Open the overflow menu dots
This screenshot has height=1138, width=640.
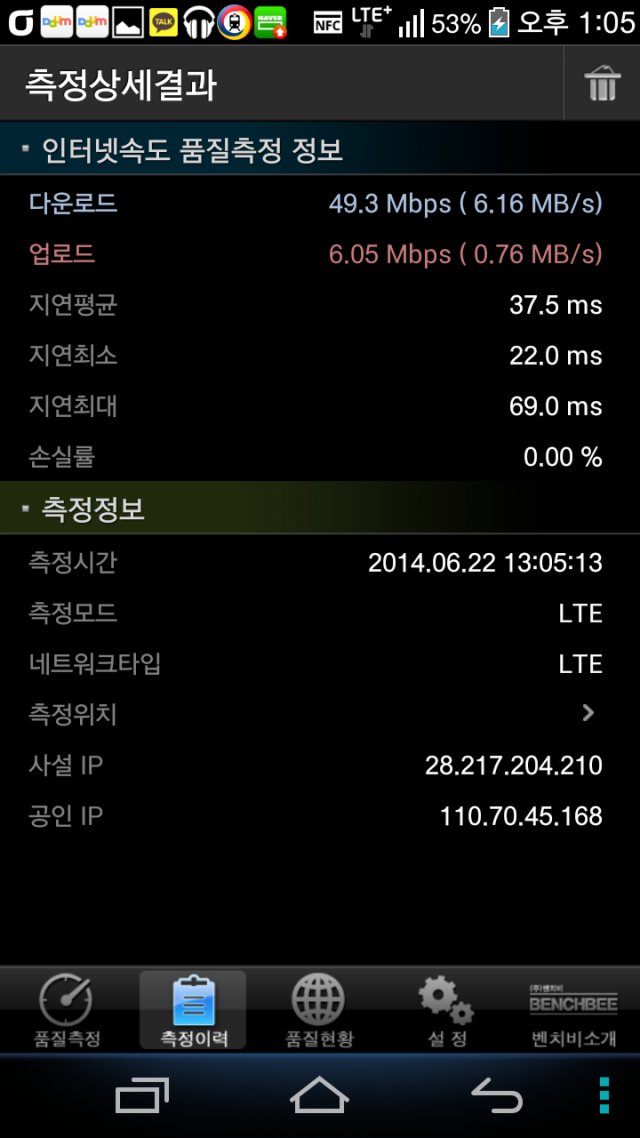[x=604, y=1095]
